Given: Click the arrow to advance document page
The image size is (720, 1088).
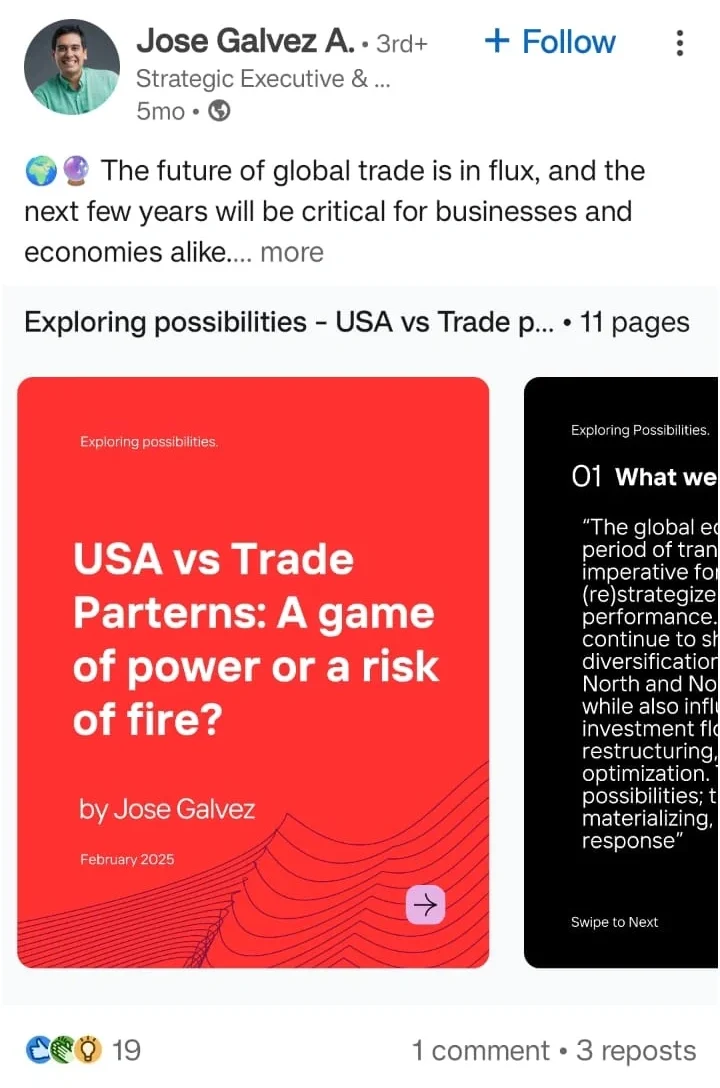Looking at the screenshot, I should click(424, 904).
